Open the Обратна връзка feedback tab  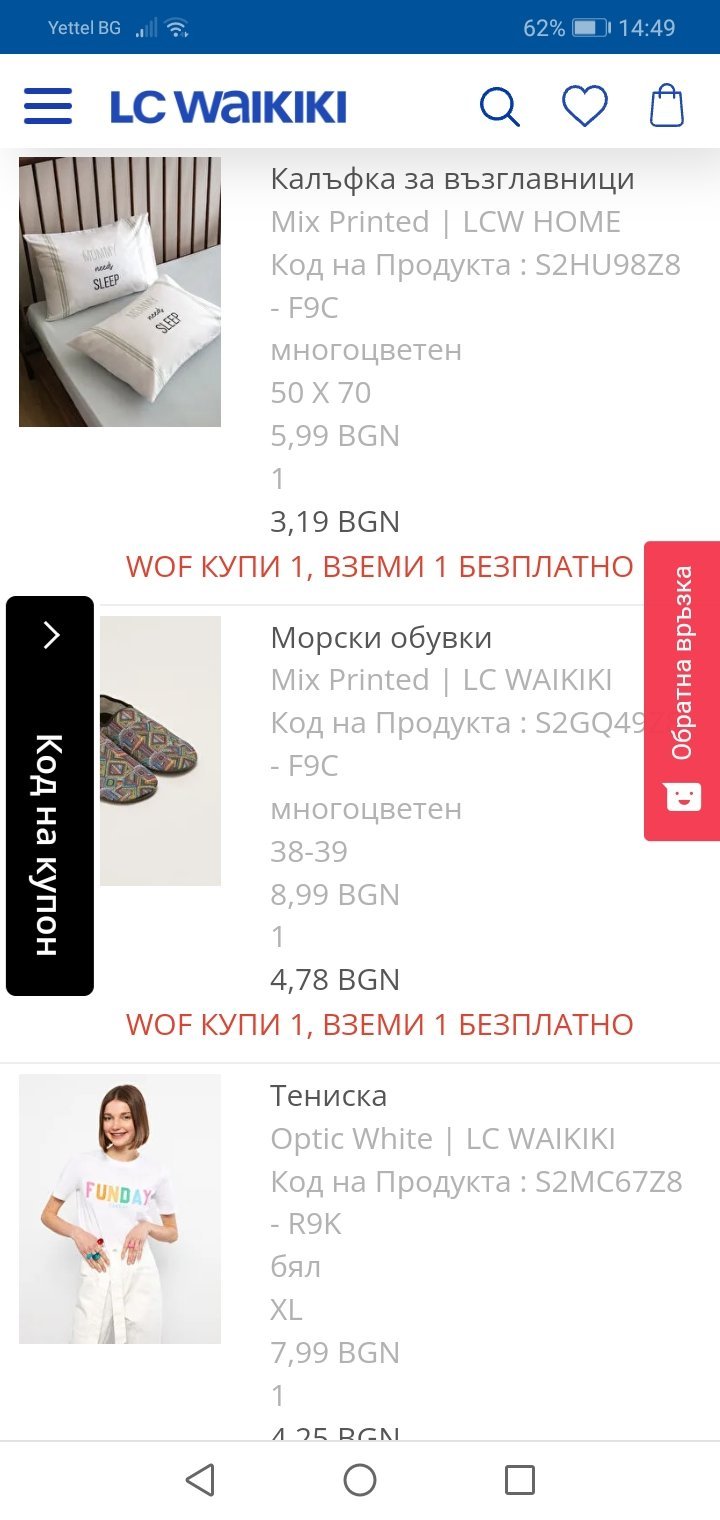(682, 690)
